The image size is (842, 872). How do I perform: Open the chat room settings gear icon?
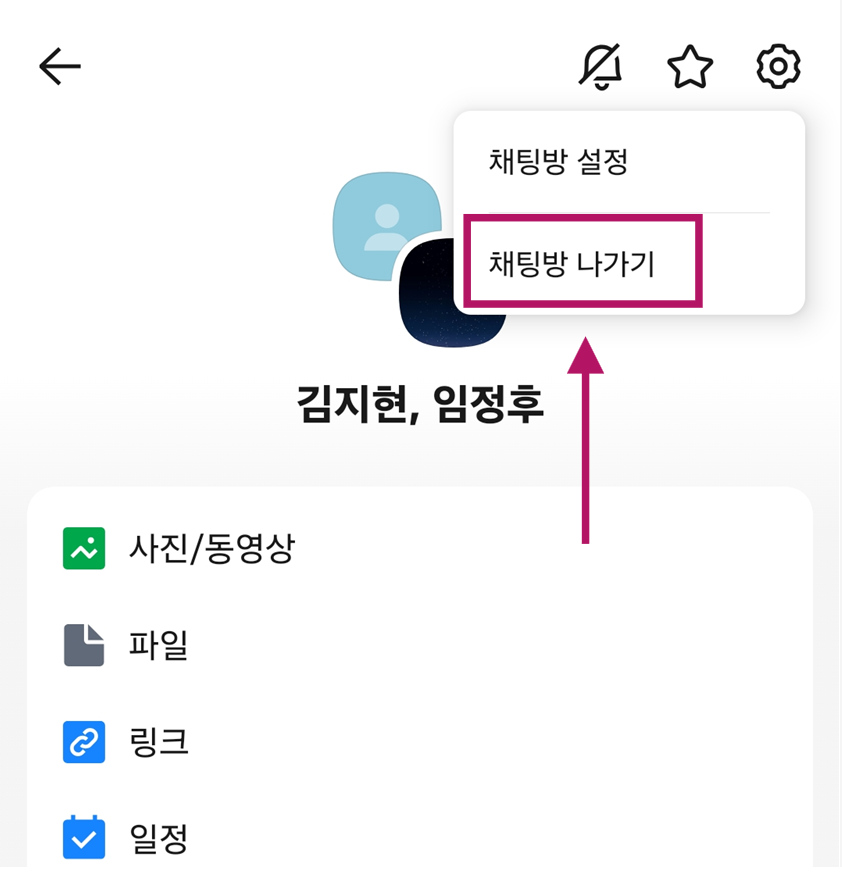click(x=777, y=66)
